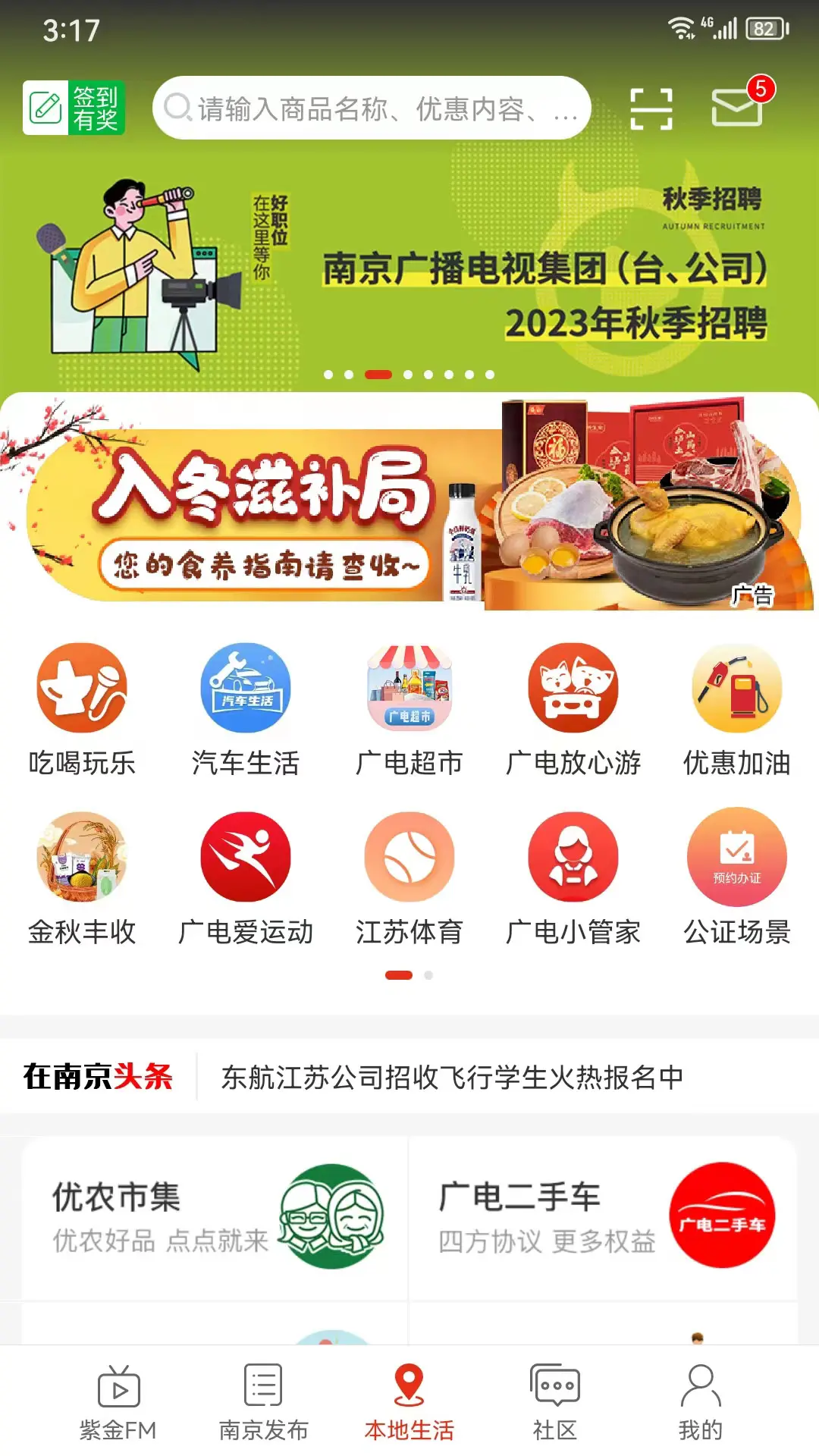Switch to the 紫金FM tab

pos(118,1403)
